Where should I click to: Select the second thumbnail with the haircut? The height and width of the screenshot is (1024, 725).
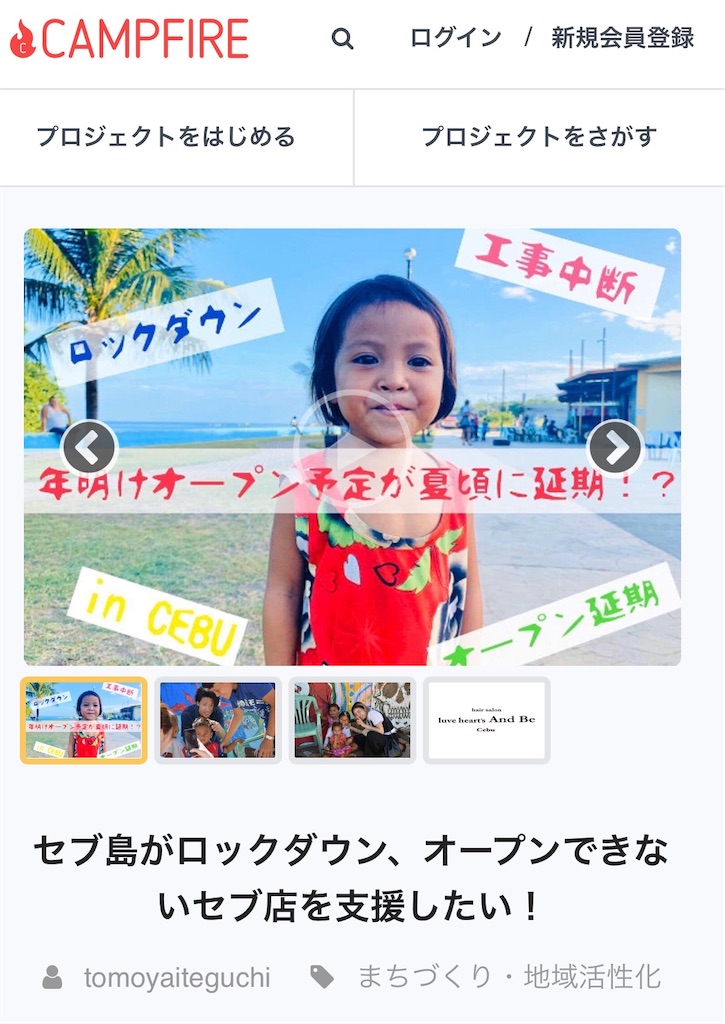click(x=218, y=720)
